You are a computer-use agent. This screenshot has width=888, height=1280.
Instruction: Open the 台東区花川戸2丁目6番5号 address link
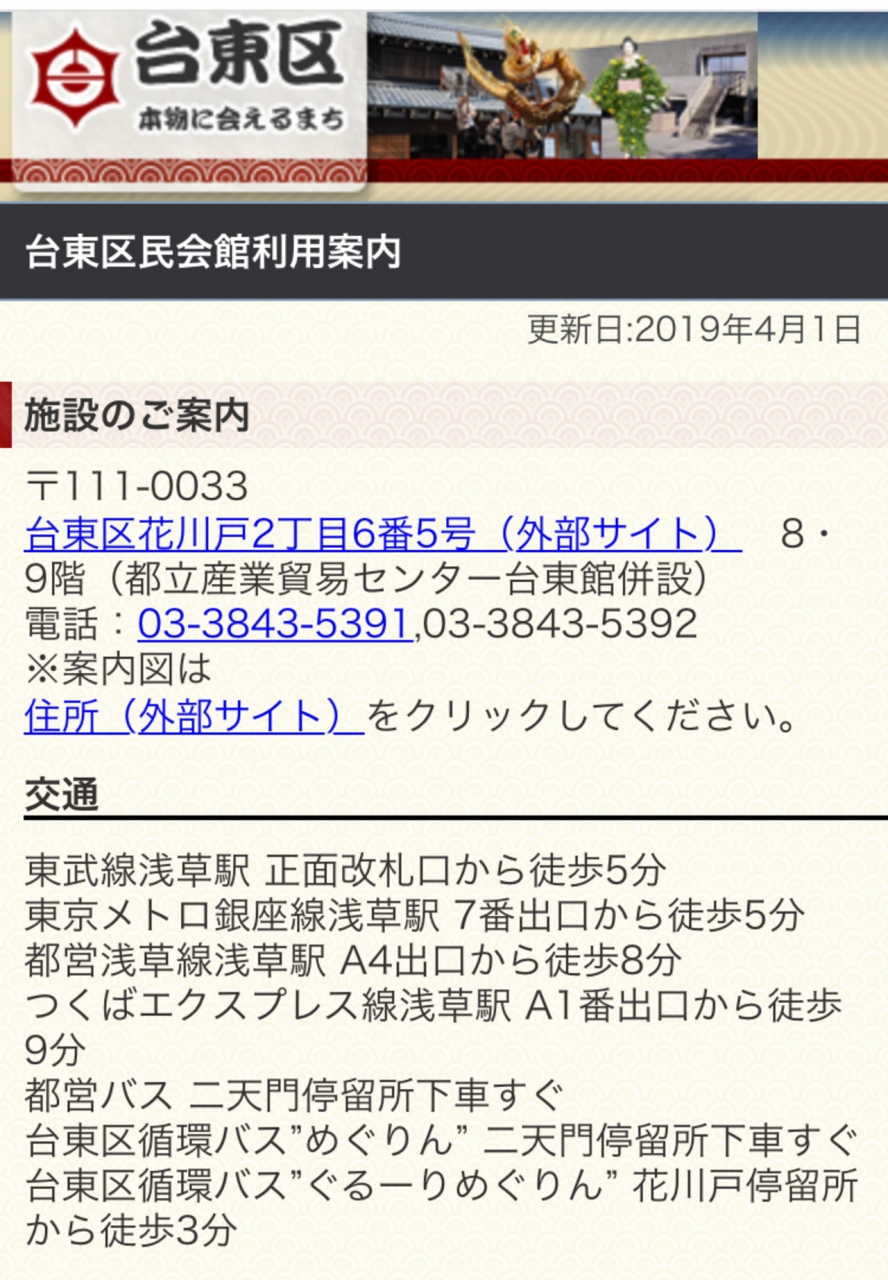[x=382, y=535]
